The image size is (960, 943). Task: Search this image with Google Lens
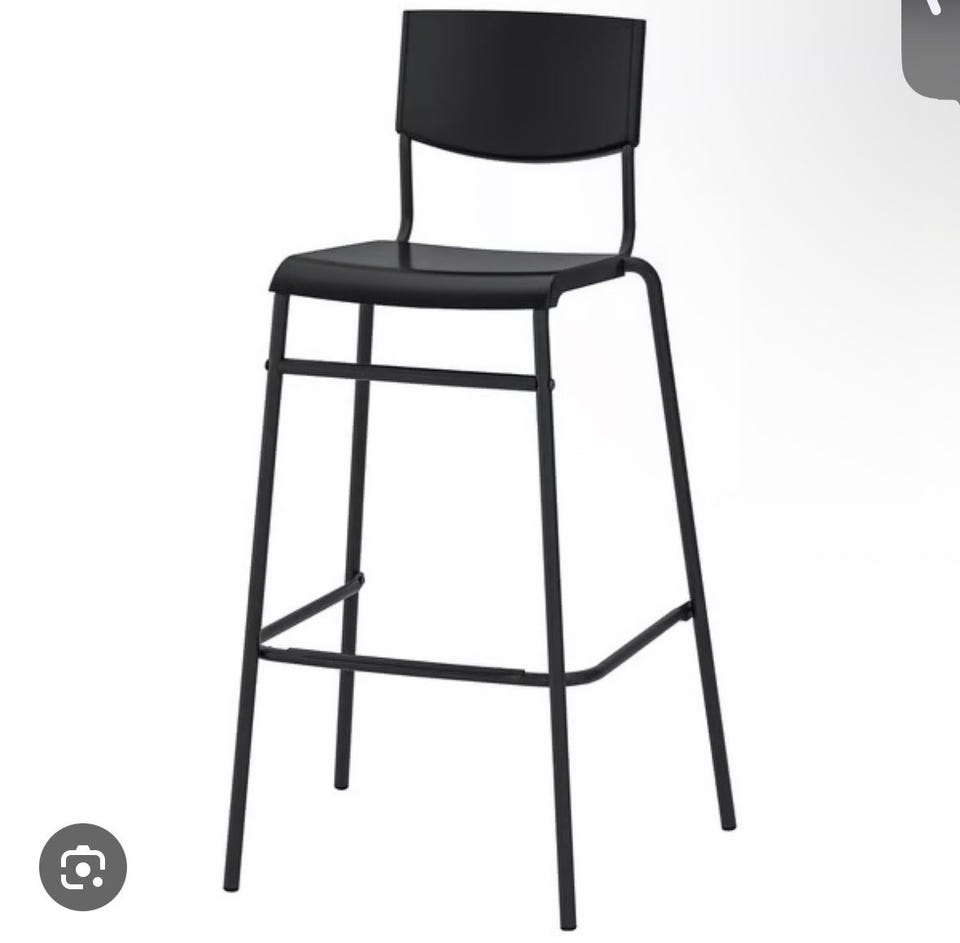point(83,866)
